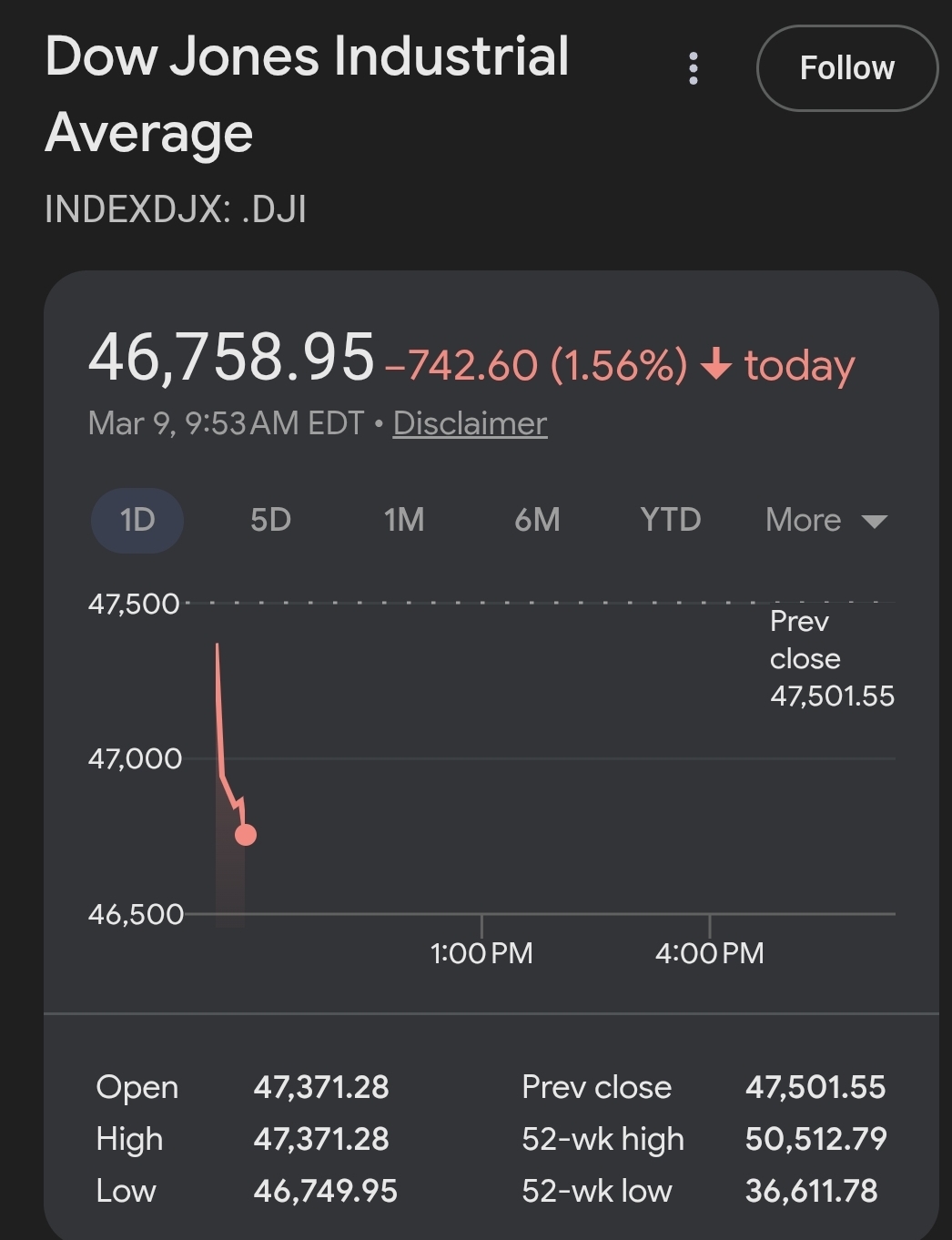Click the Follow button
This screenshot has width=952, height=1240.
(x=846, y=68)
